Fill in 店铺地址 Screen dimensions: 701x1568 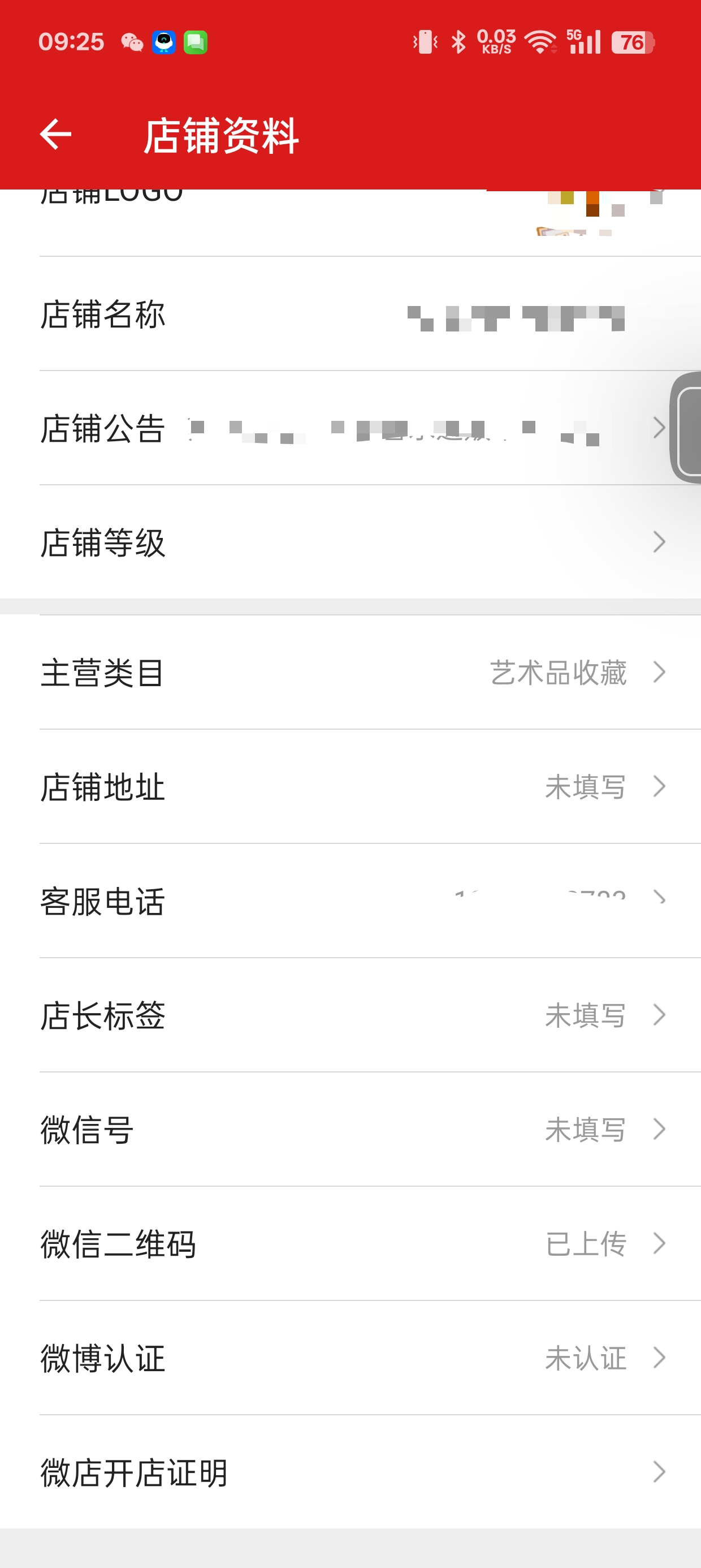350,786
